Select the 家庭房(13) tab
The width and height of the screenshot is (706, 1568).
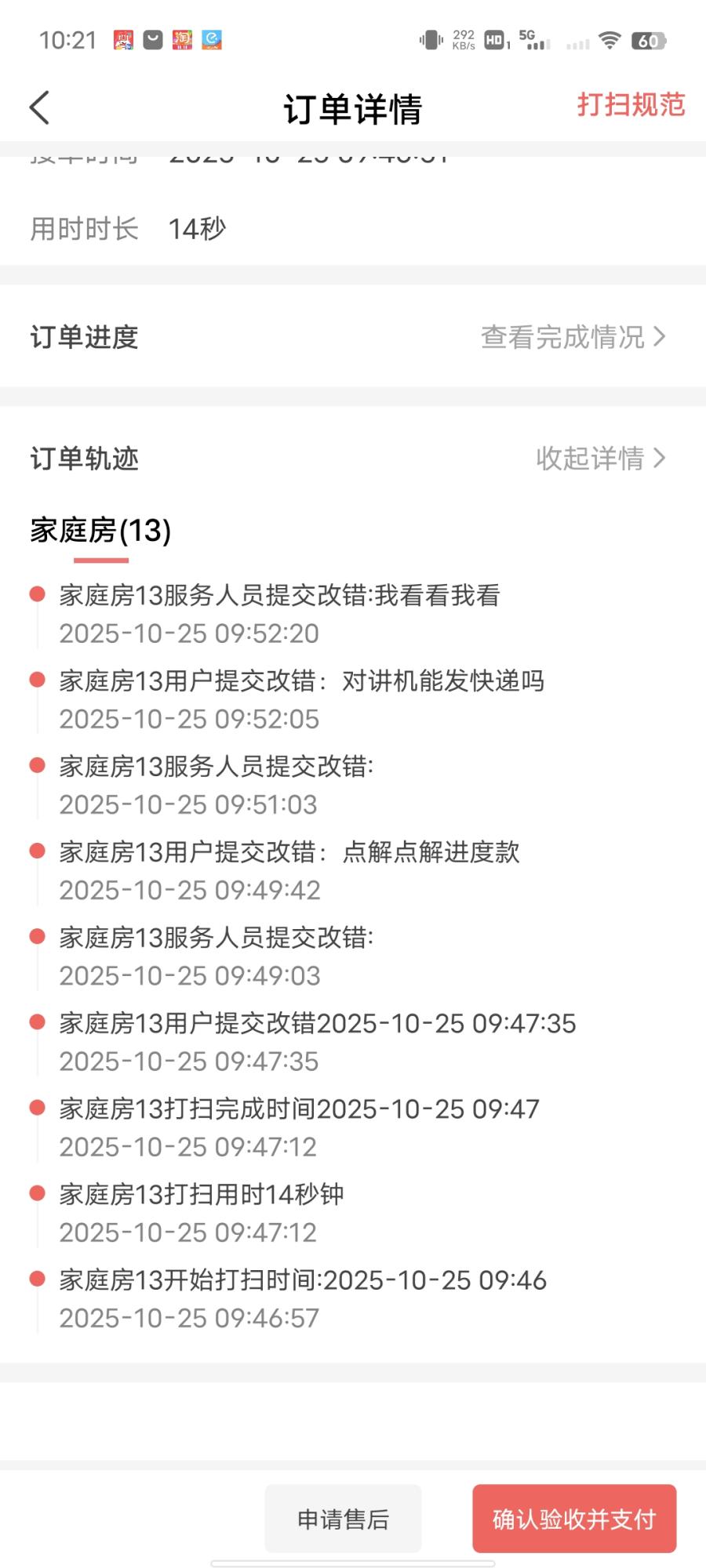100,531
